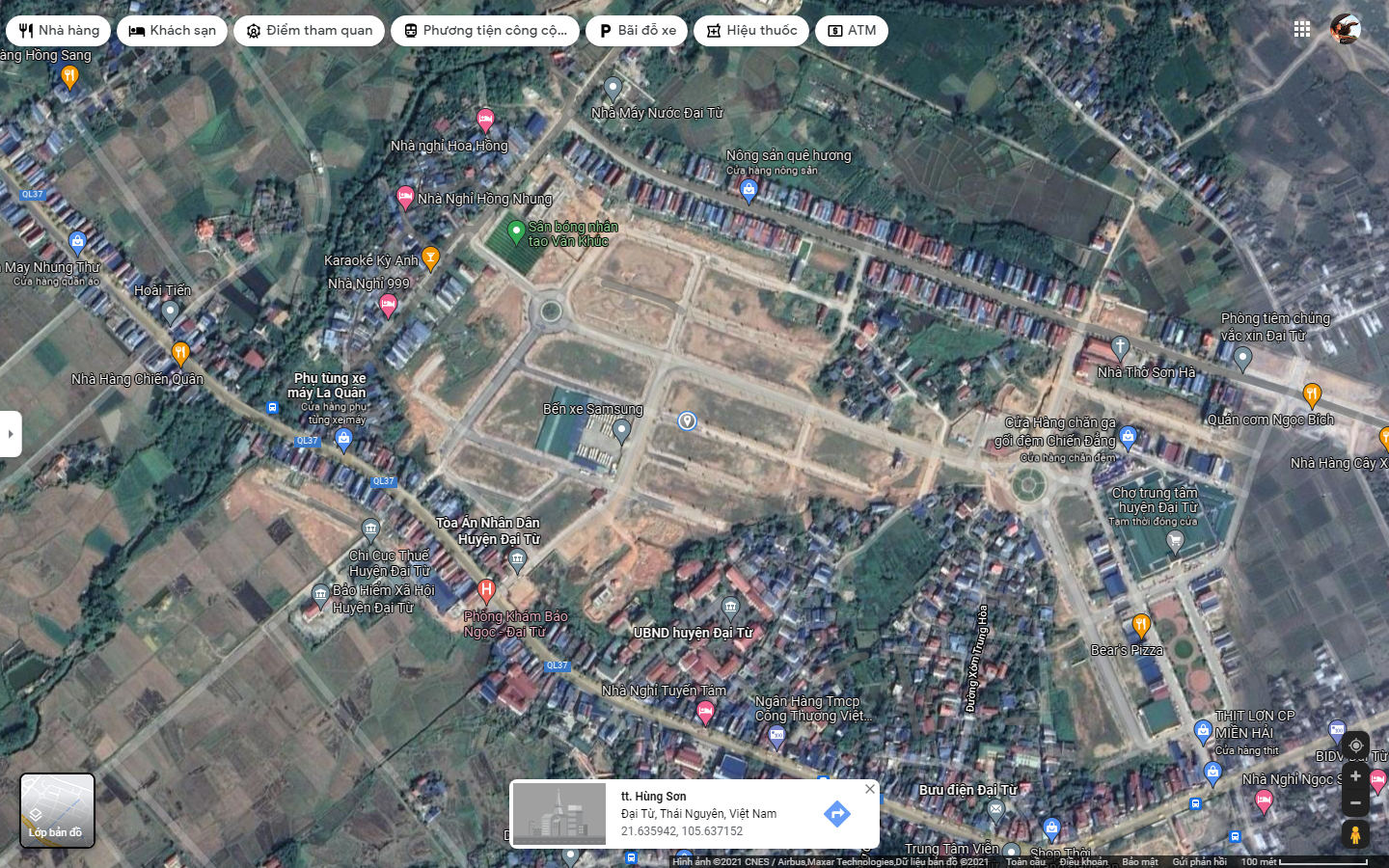
Task: Show Điểm tham quan on the map
Action: 309,31
